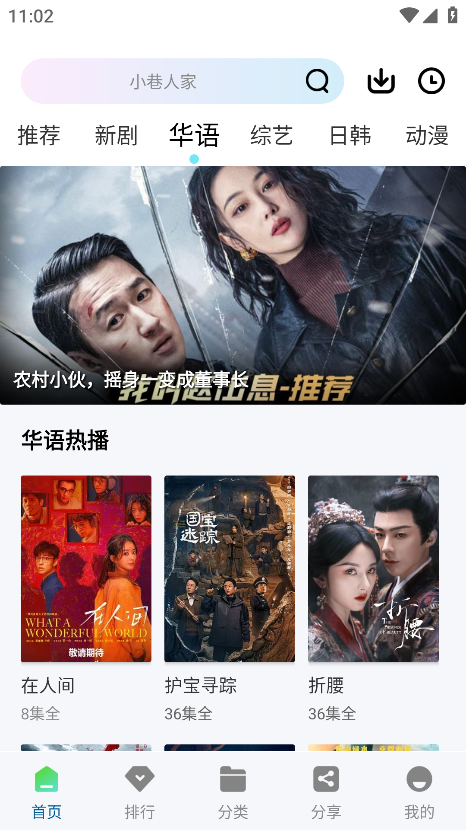The image size is (466, 830).
Task: Switch to the 新剧 tab
Action: pyautogui.click(x=116, y=136)
